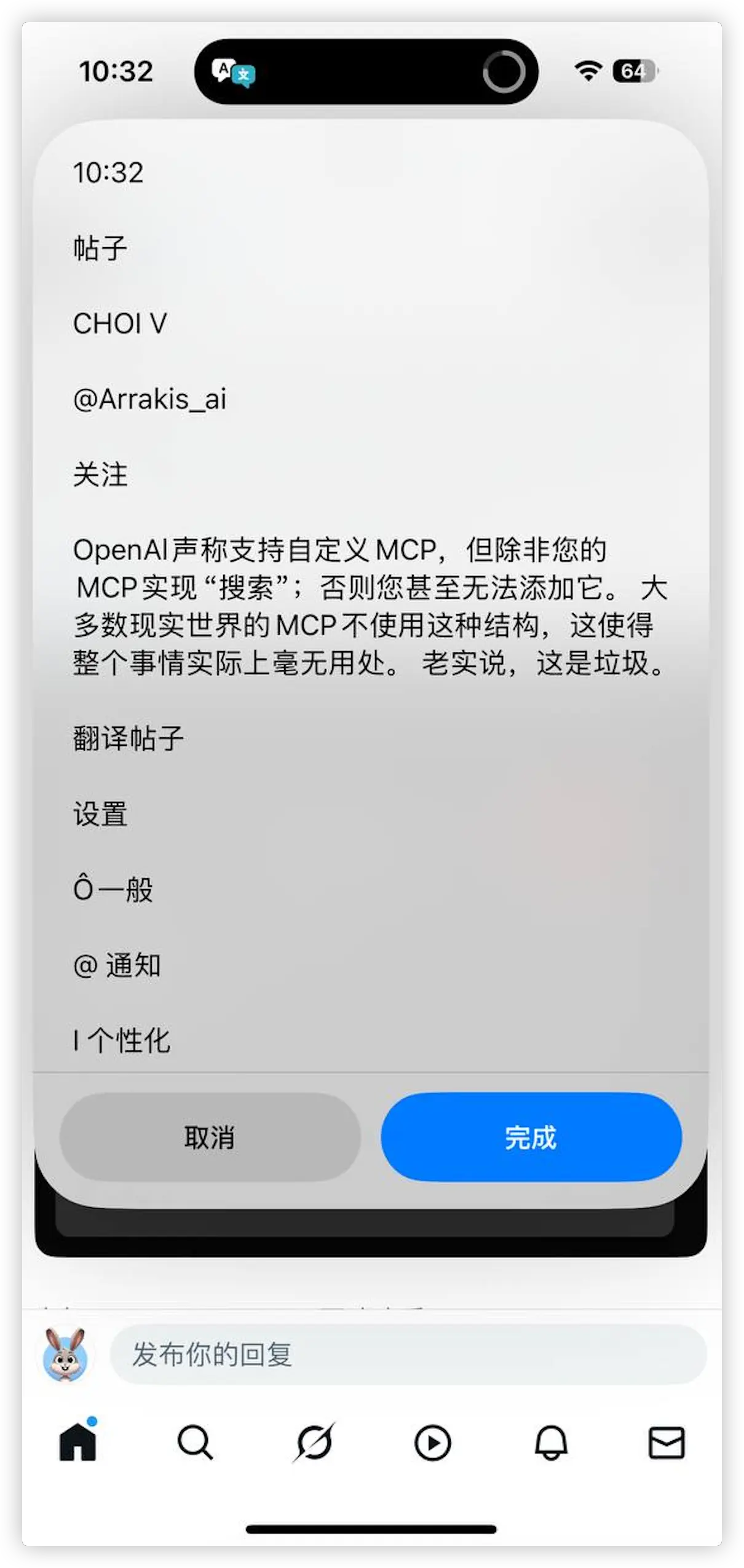Tap the 取消 cancel button
Image resolution: width=744 pixels, height=1568 pixels.
point(210,1137)
